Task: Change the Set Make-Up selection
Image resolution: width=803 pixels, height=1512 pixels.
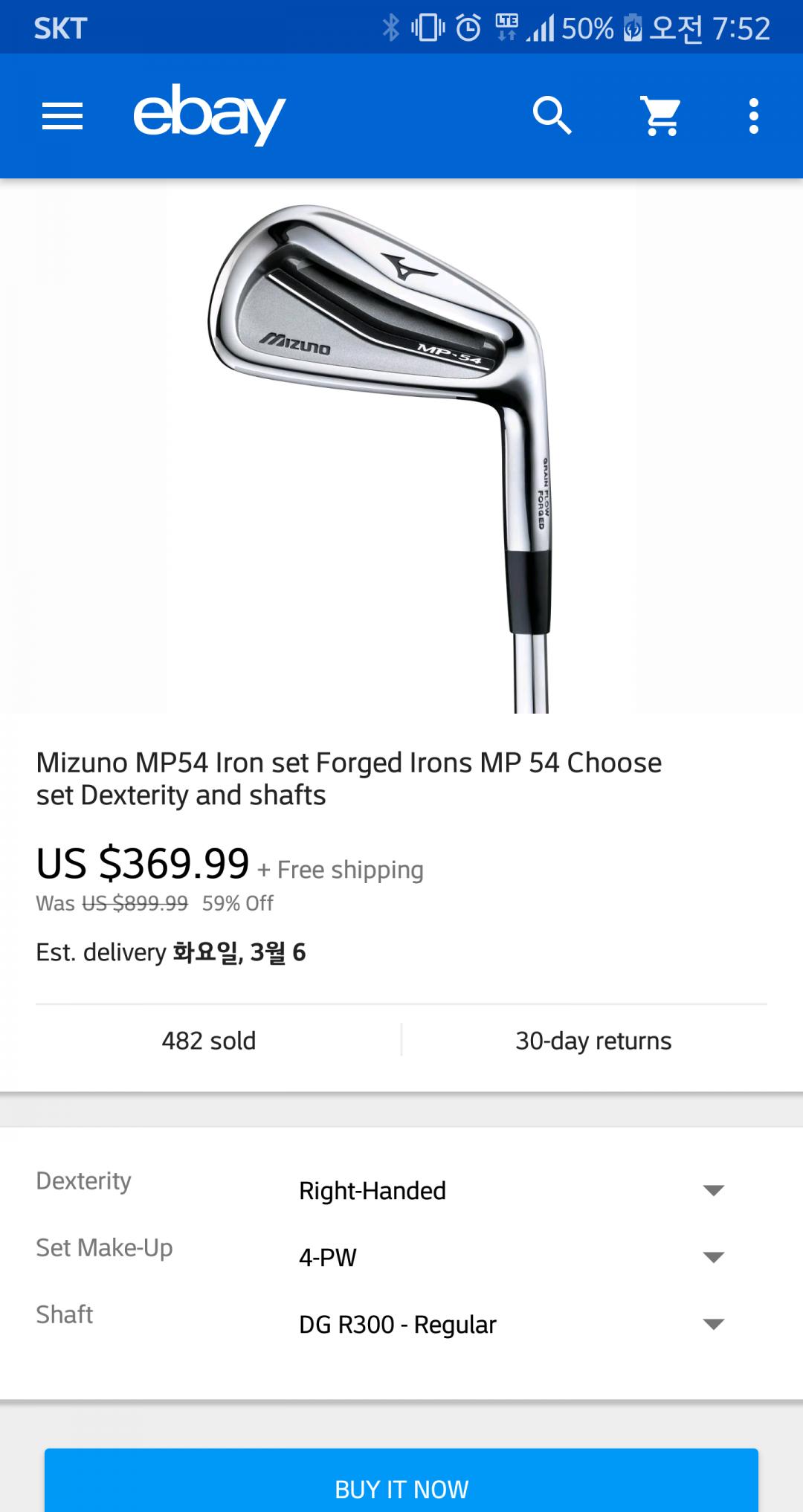Action: [510, 1257]
